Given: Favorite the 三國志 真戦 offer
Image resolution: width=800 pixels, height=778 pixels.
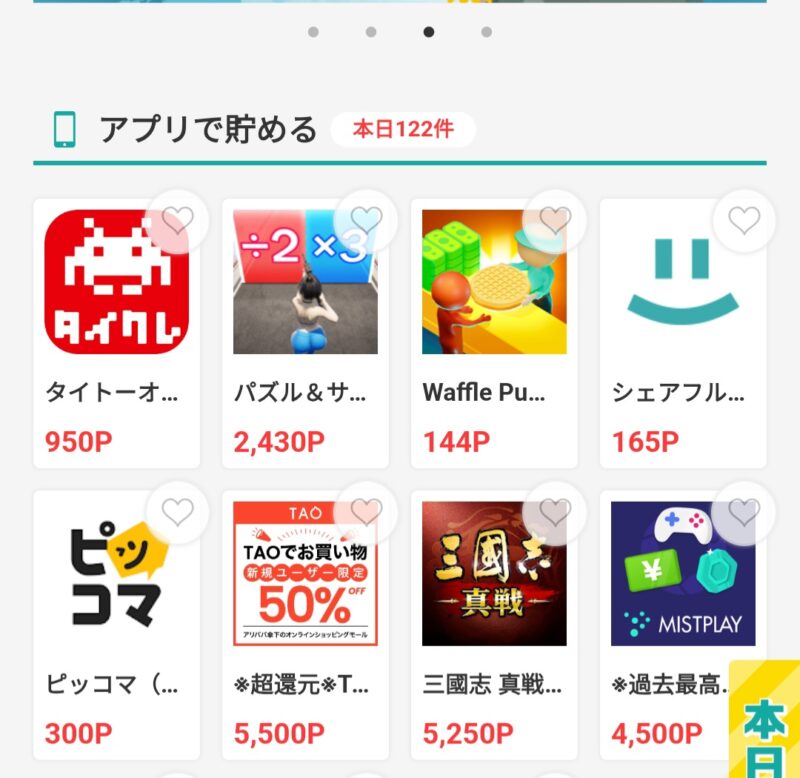Looking at the screenshot, I should click(555, 512).
